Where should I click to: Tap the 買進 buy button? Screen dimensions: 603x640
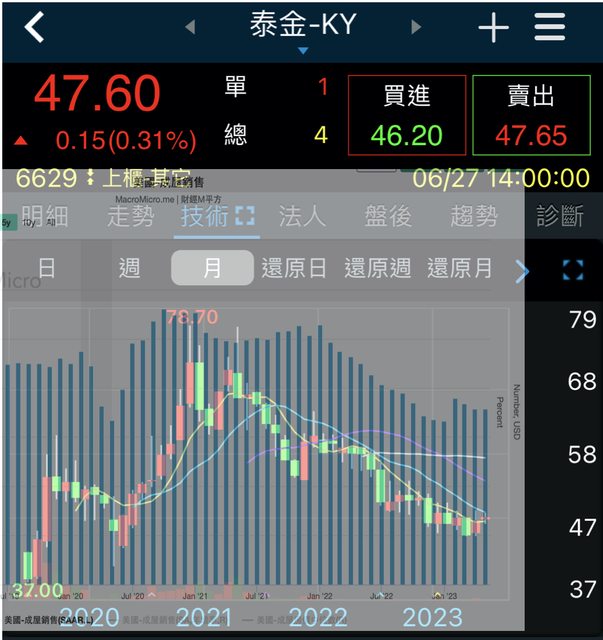(x=406, y=115)
